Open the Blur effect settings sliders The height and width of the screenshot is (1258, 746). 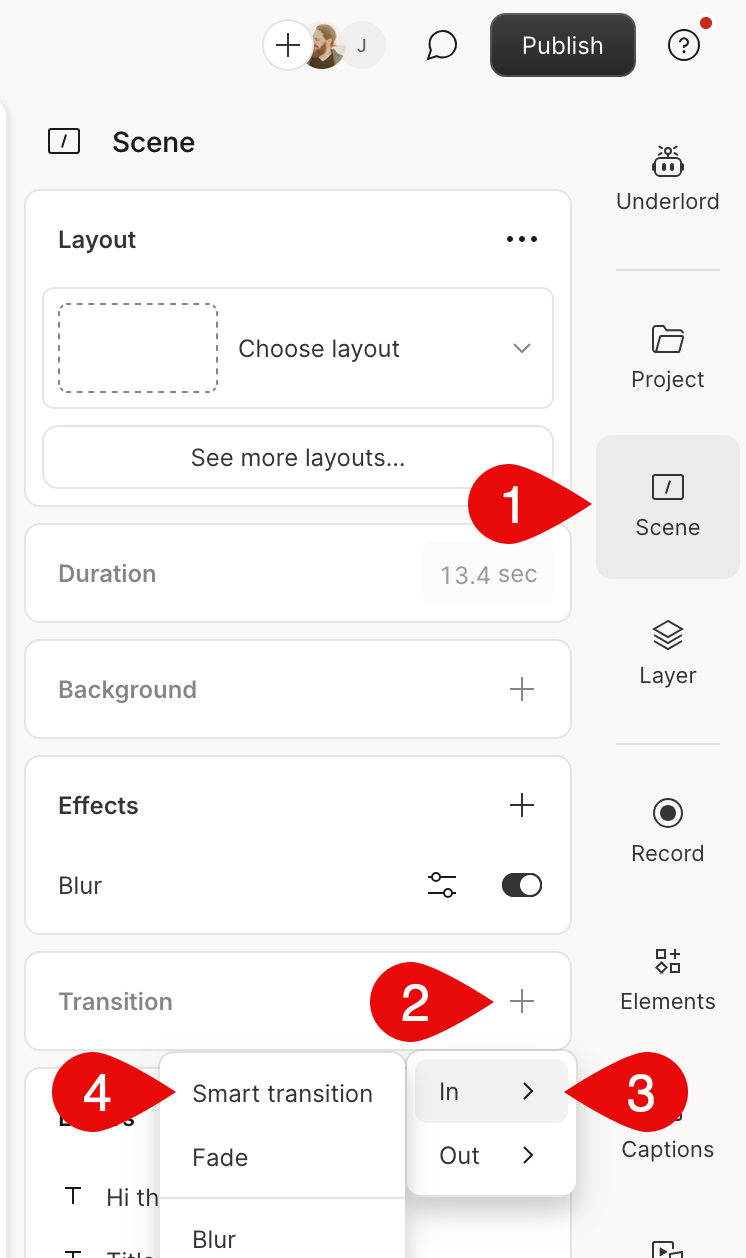(x=442, y=885)
